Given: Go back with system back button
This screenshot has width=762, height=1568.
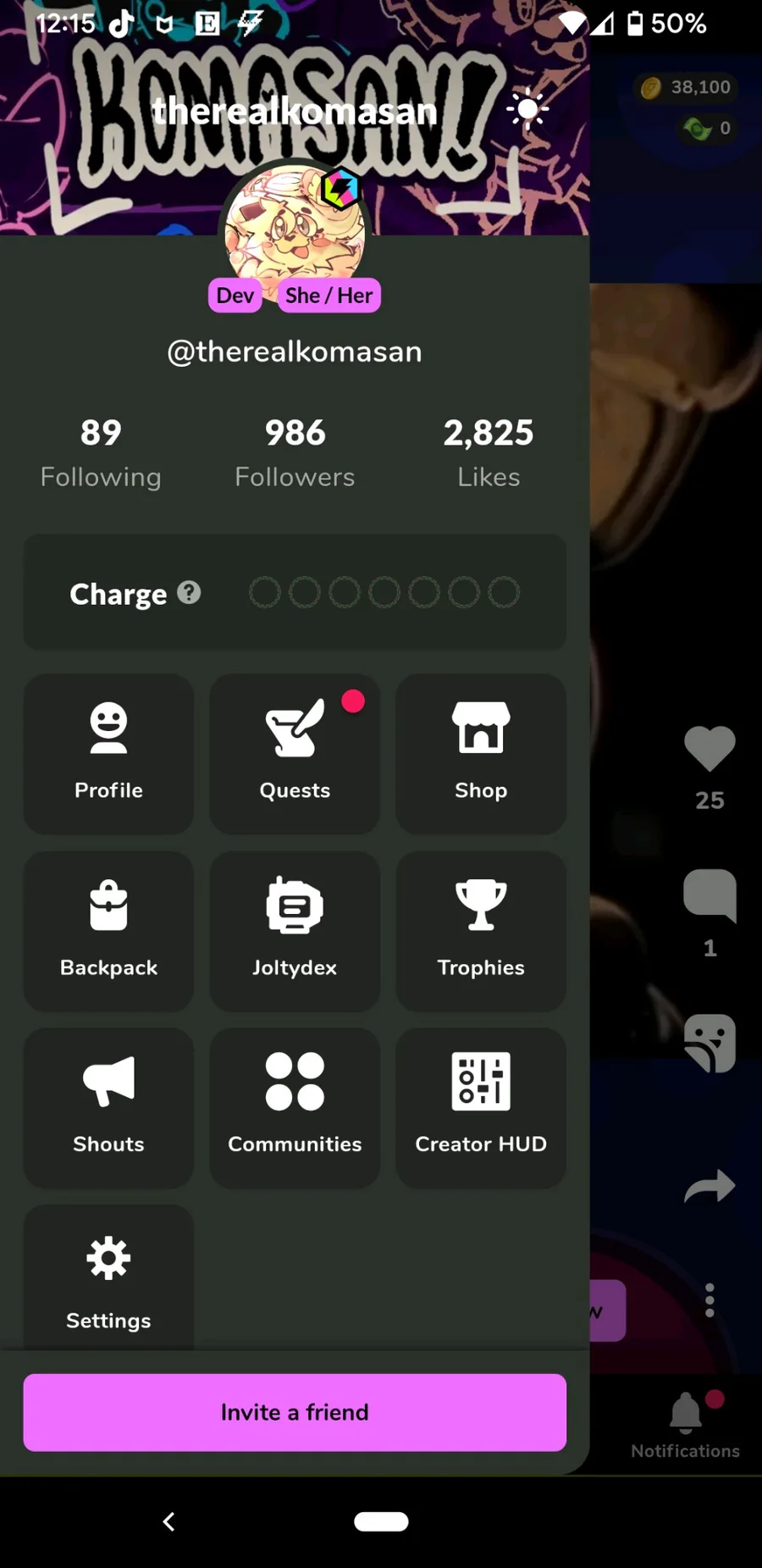Looking at the screenshot, I should [168, 1522].
